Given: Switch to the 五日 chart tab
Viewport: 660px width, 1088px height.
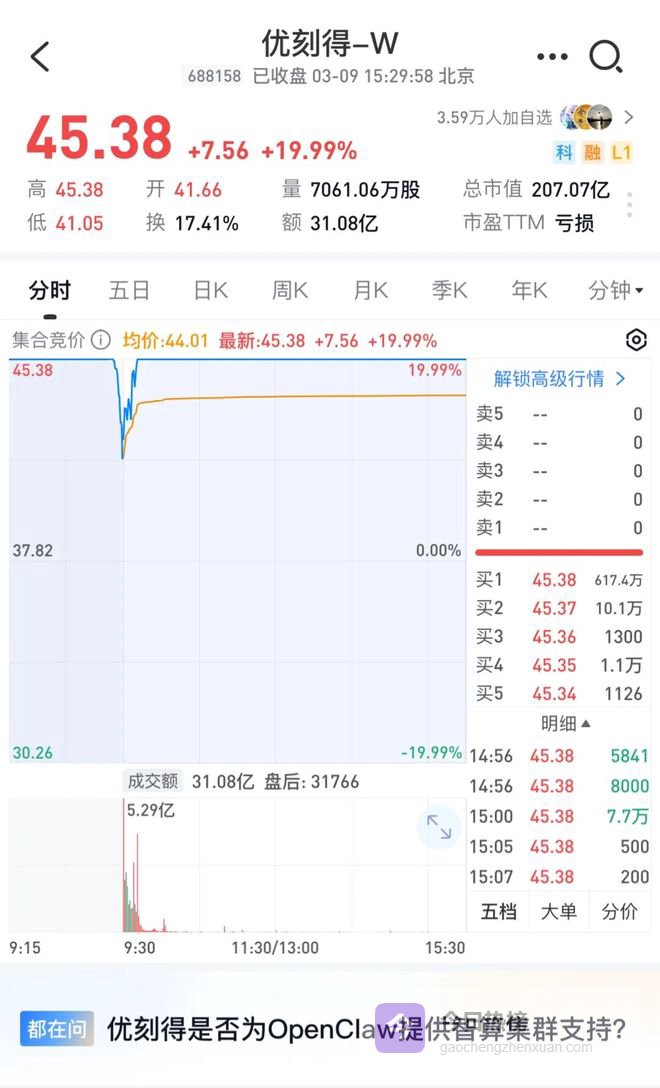Looking at the screenshot, I should click(129, 290).
